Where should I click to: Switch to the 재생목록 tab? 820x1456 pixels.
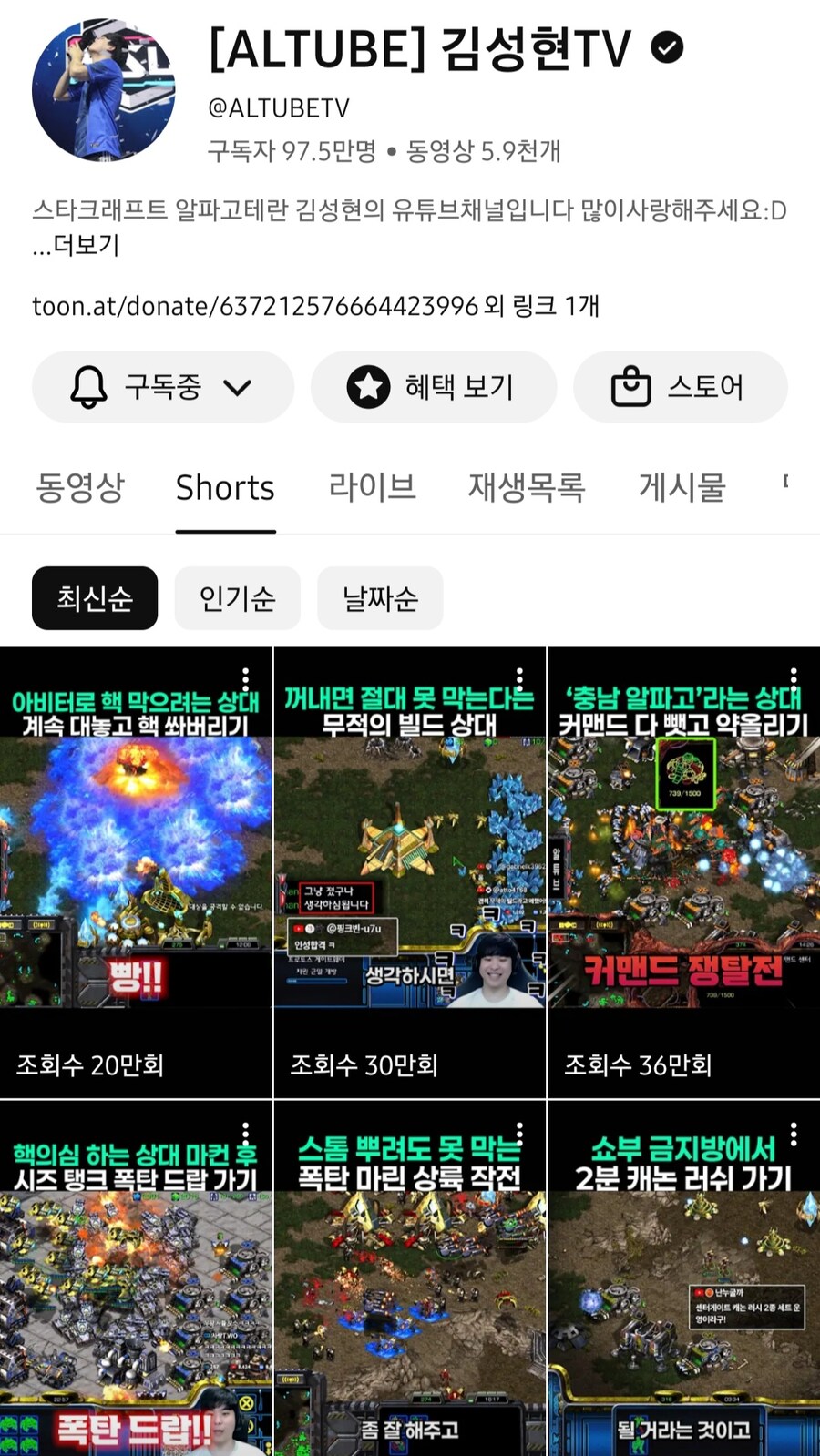[x=527, y=487]
